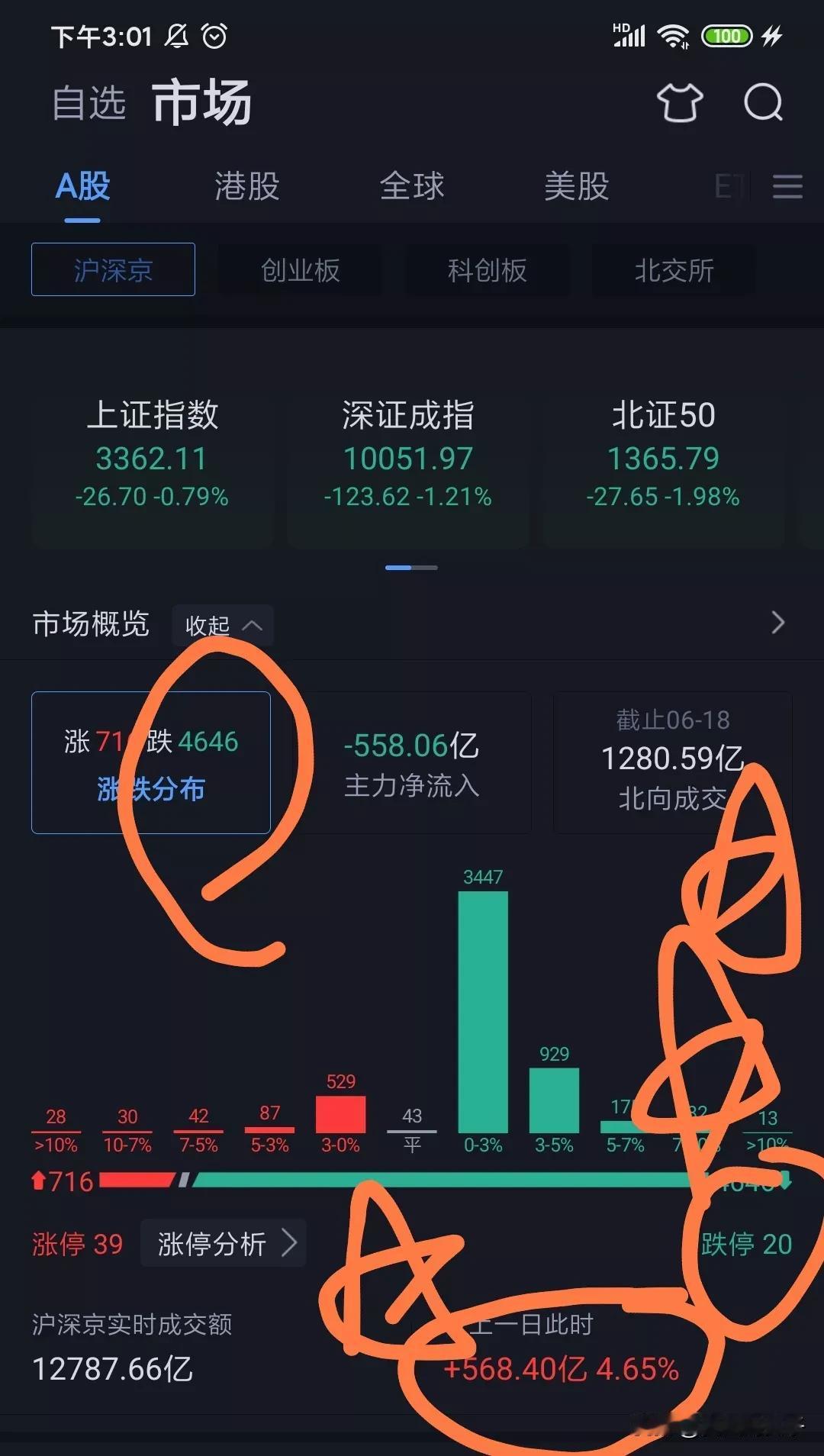Open the skin theme shirt icon
The width and height of the screenshot is (824, 1456).
click(x=680, y=102)
